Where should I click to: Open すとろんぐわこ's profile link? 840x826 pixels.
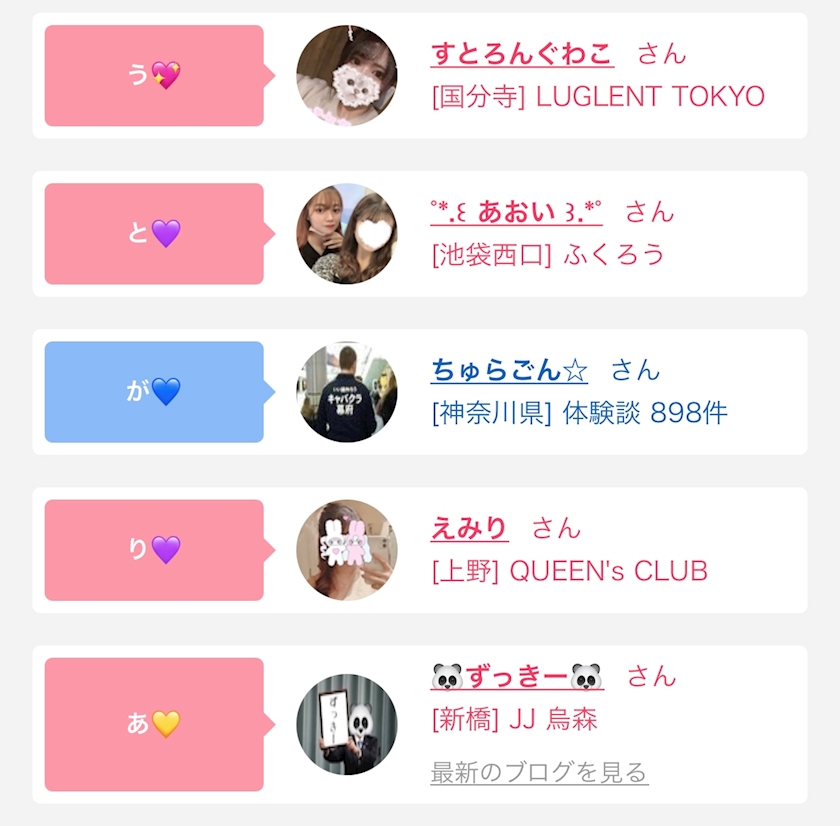522,54
